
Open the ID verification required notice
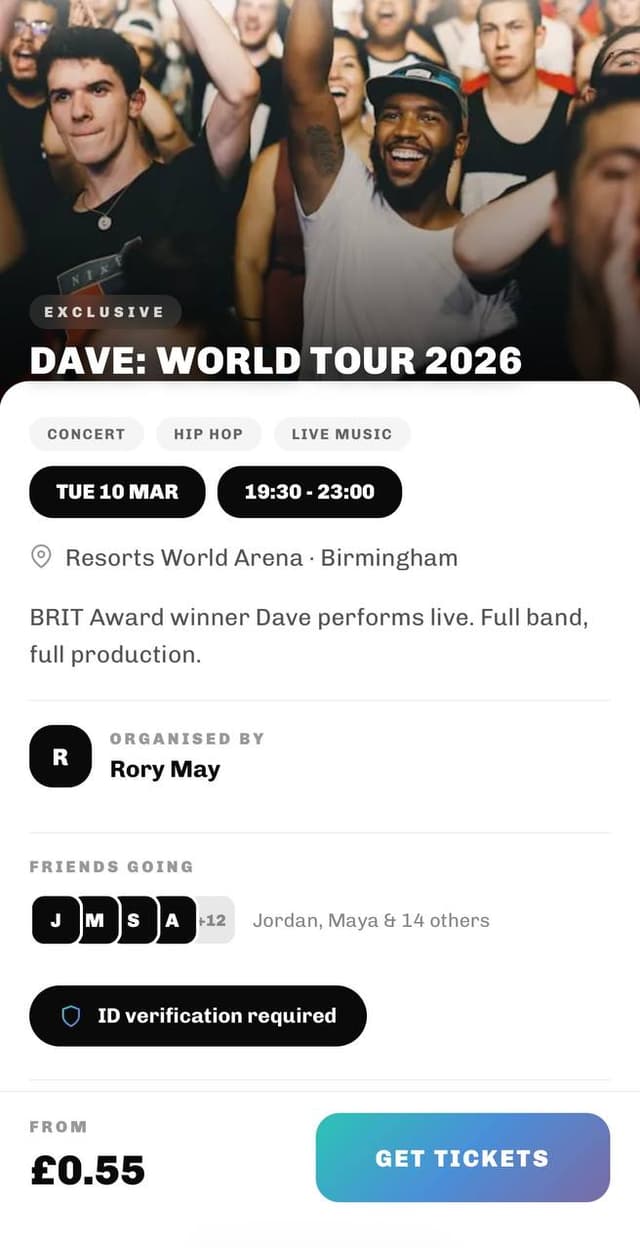click(x=198, y=1016)
